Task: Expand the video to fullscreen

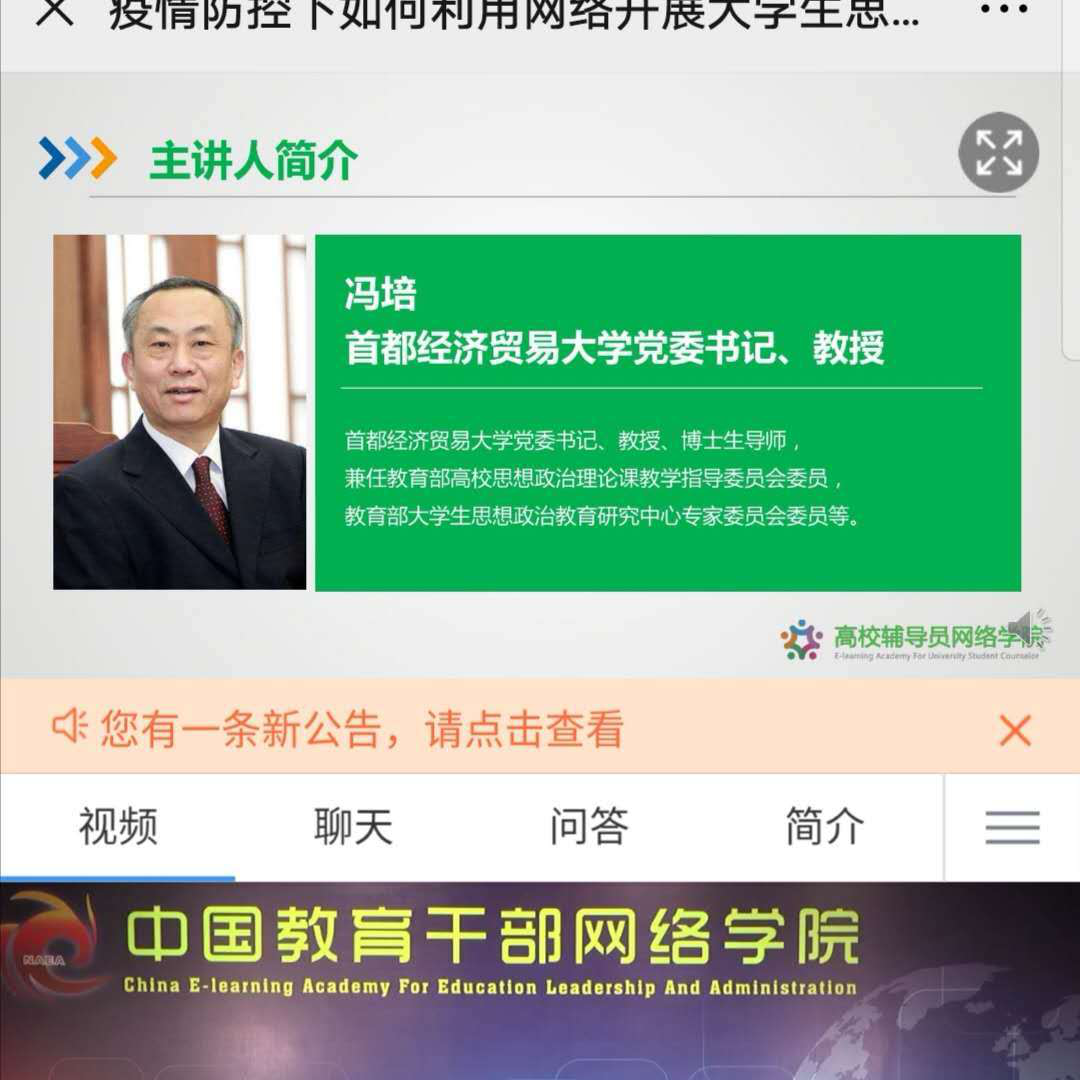Action: point(998,153)
